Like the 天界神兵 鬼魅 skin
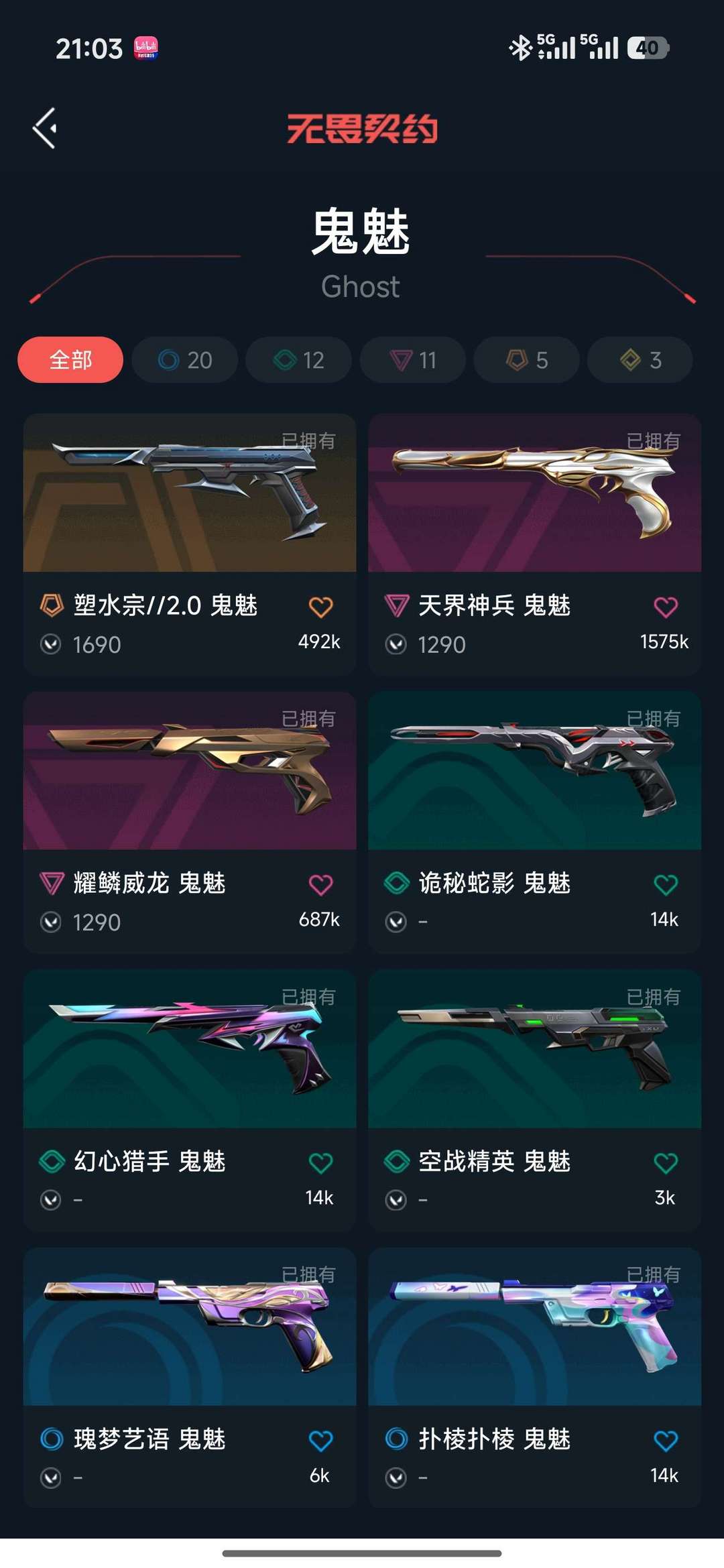Screen dimensions: 724x1568 [x=666, y=607]
